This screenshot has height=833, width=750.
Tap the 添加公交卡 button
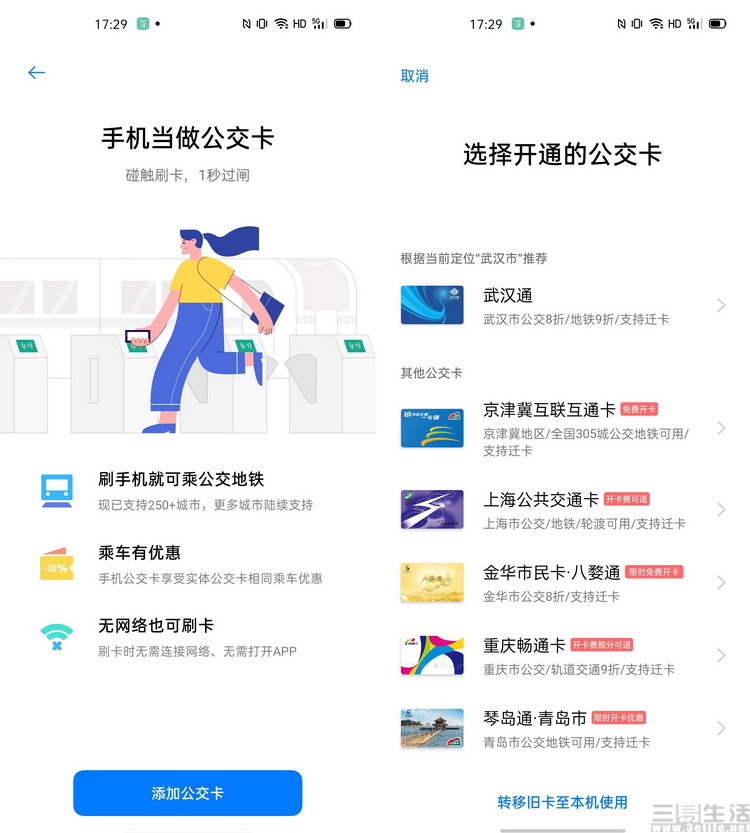(x=187, y=793)
